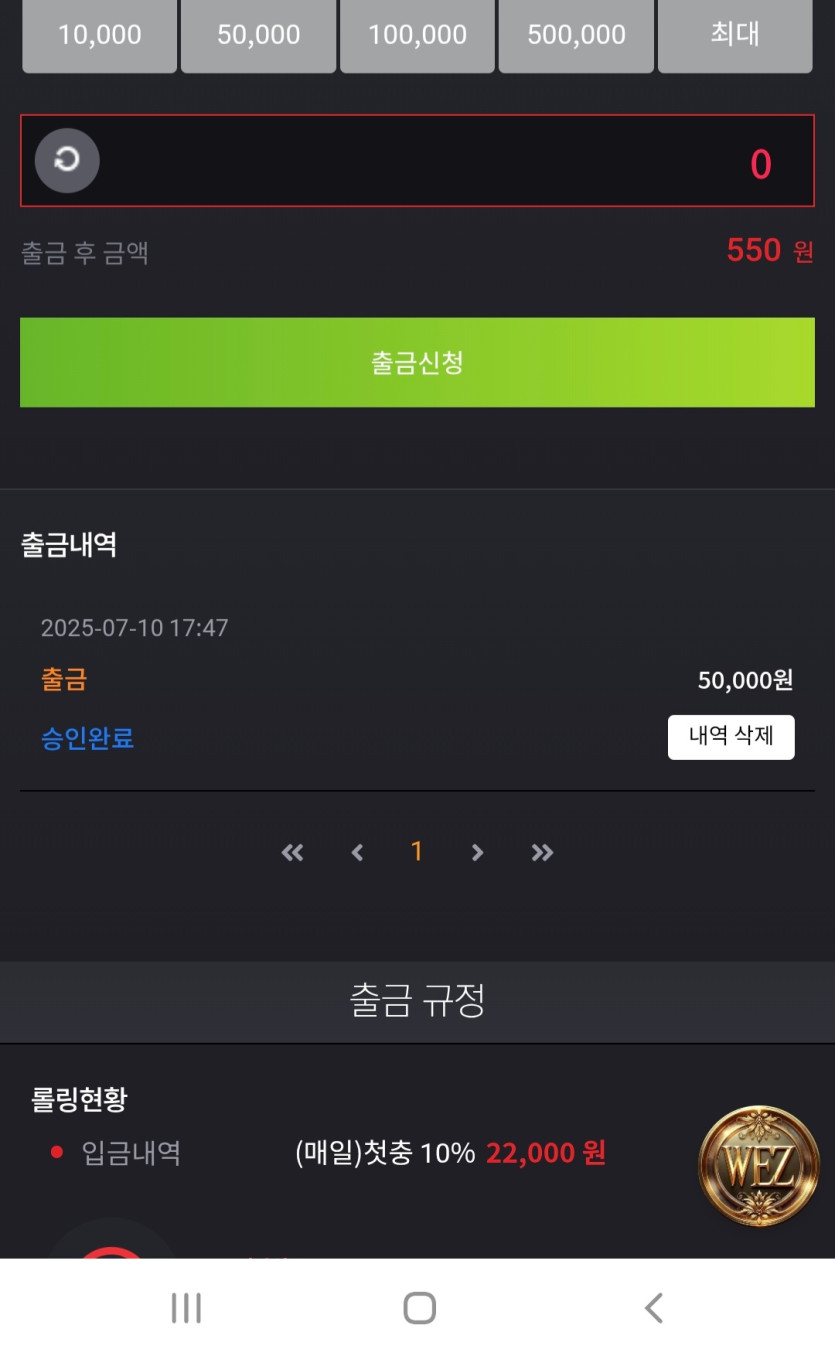Open the floating WEZ gold badge

[759, 1166]
